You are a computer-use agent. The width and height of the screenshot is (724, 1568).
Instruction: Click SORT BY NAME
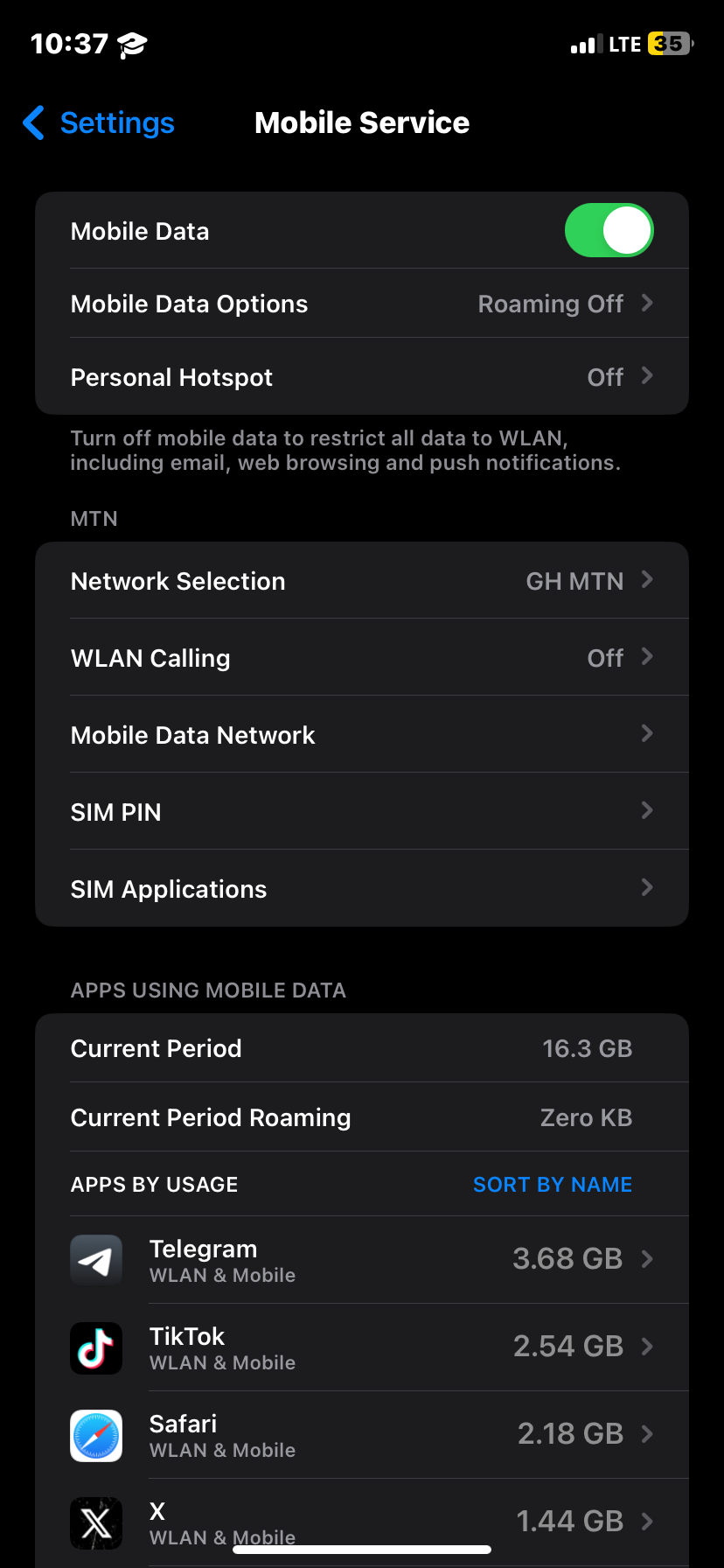point(552,1184)
